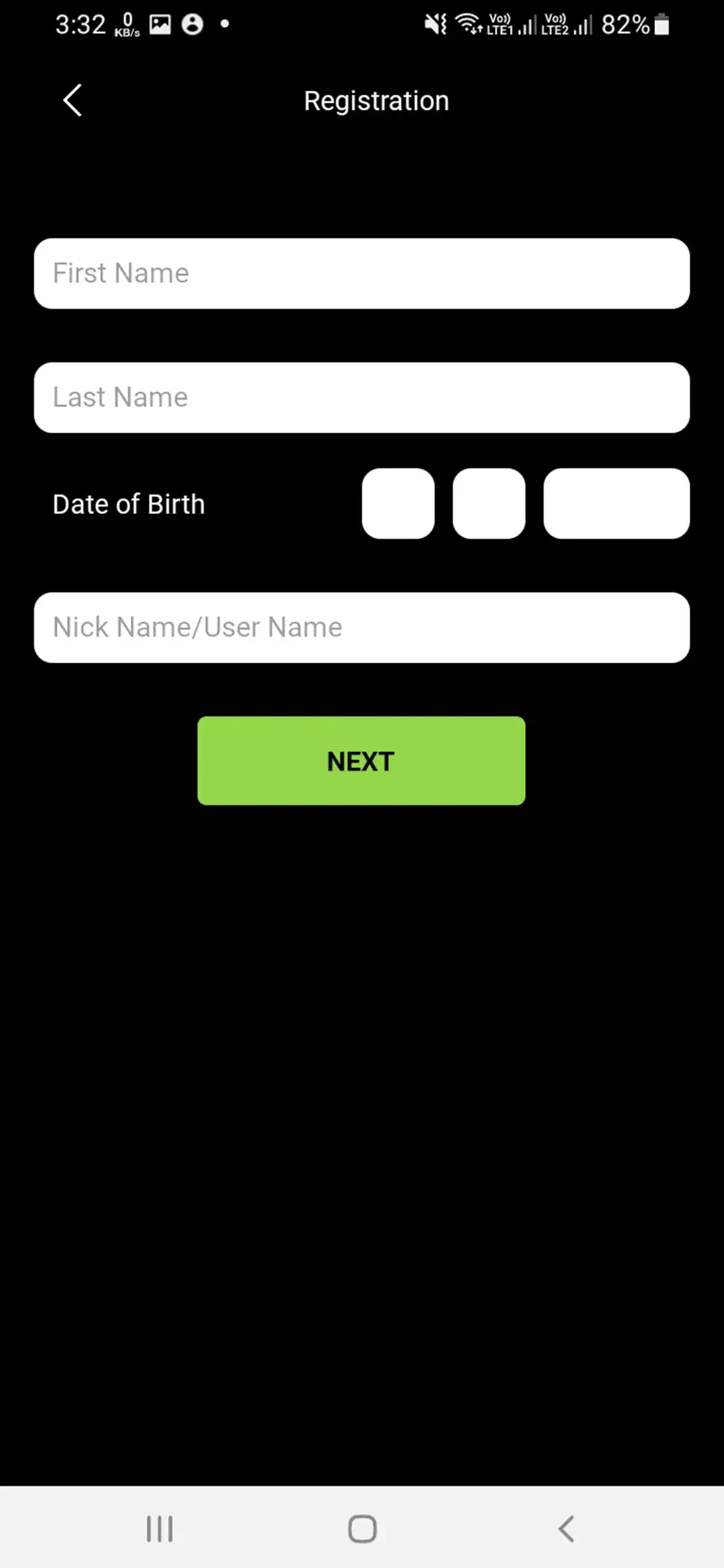Click the Last Name input field
The image size is (724, 1568).
coord(361,397)
